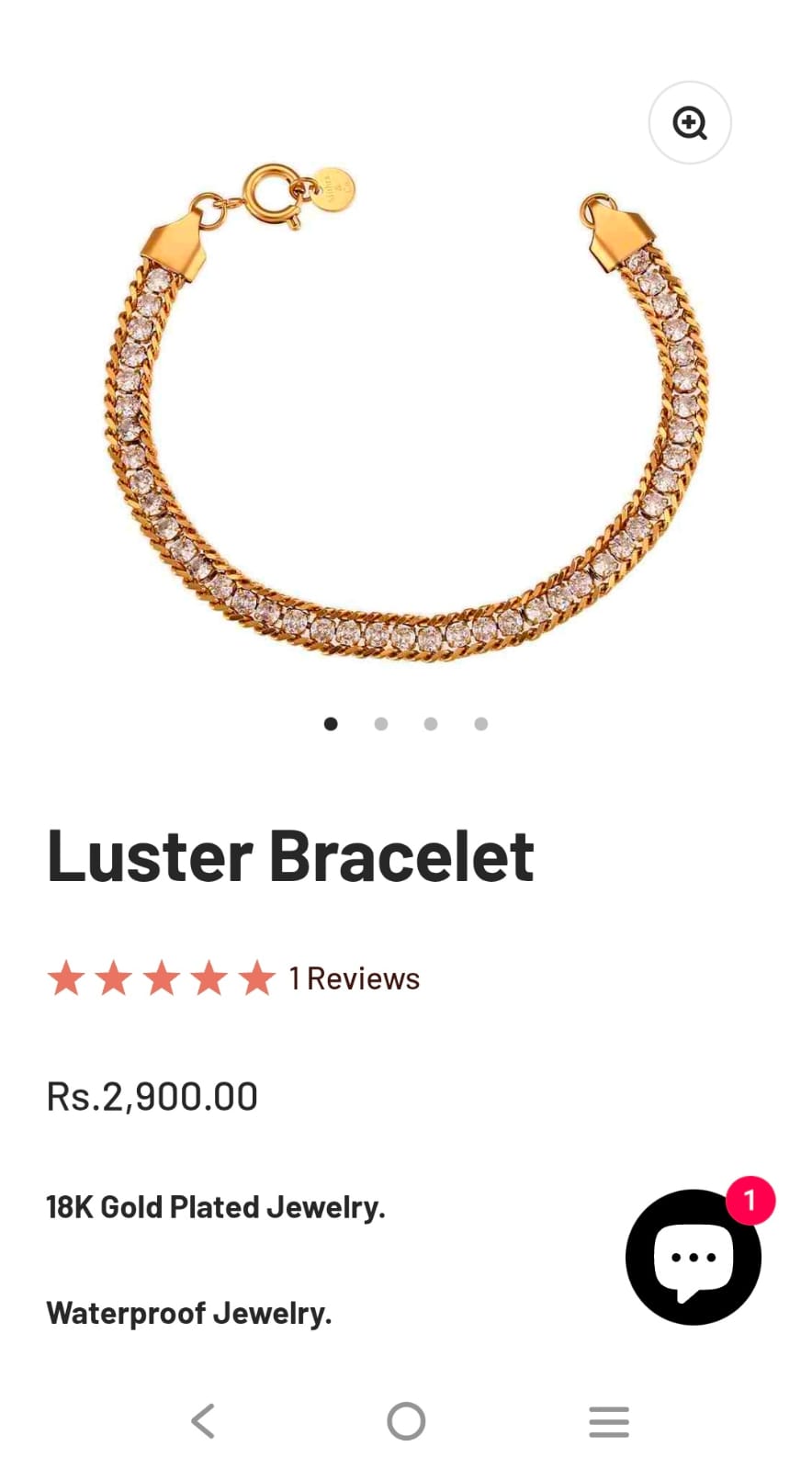
Task: Open recent apps from navigation bar
Action: point(608,1420)
